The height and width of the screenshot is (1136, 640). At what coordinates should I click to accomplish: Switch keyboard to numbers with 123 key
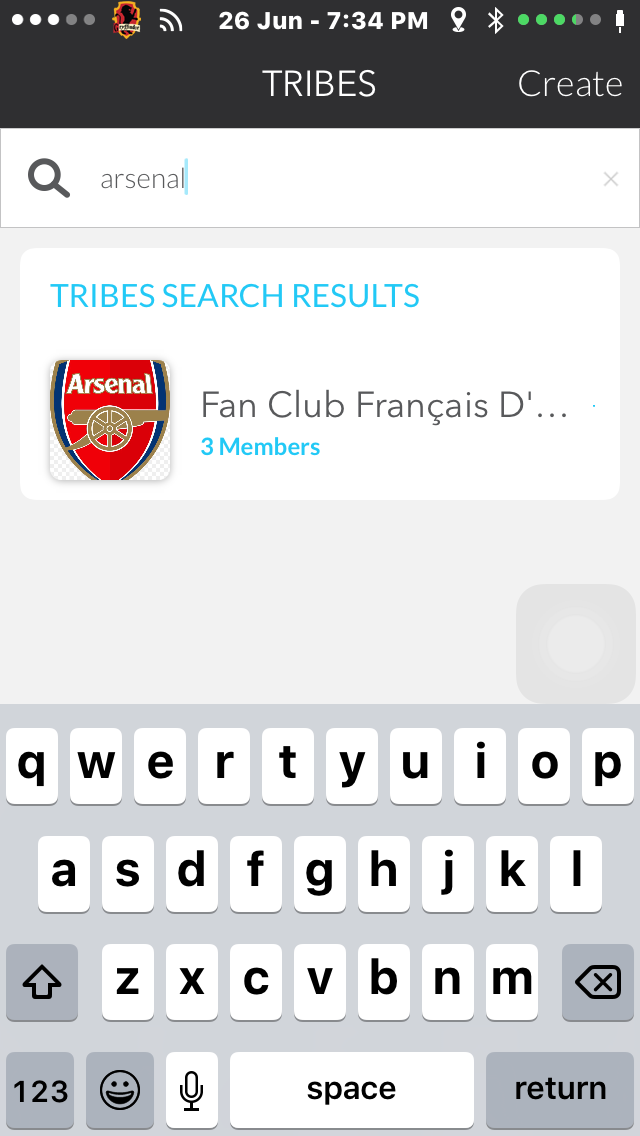tap(41, 1089)
